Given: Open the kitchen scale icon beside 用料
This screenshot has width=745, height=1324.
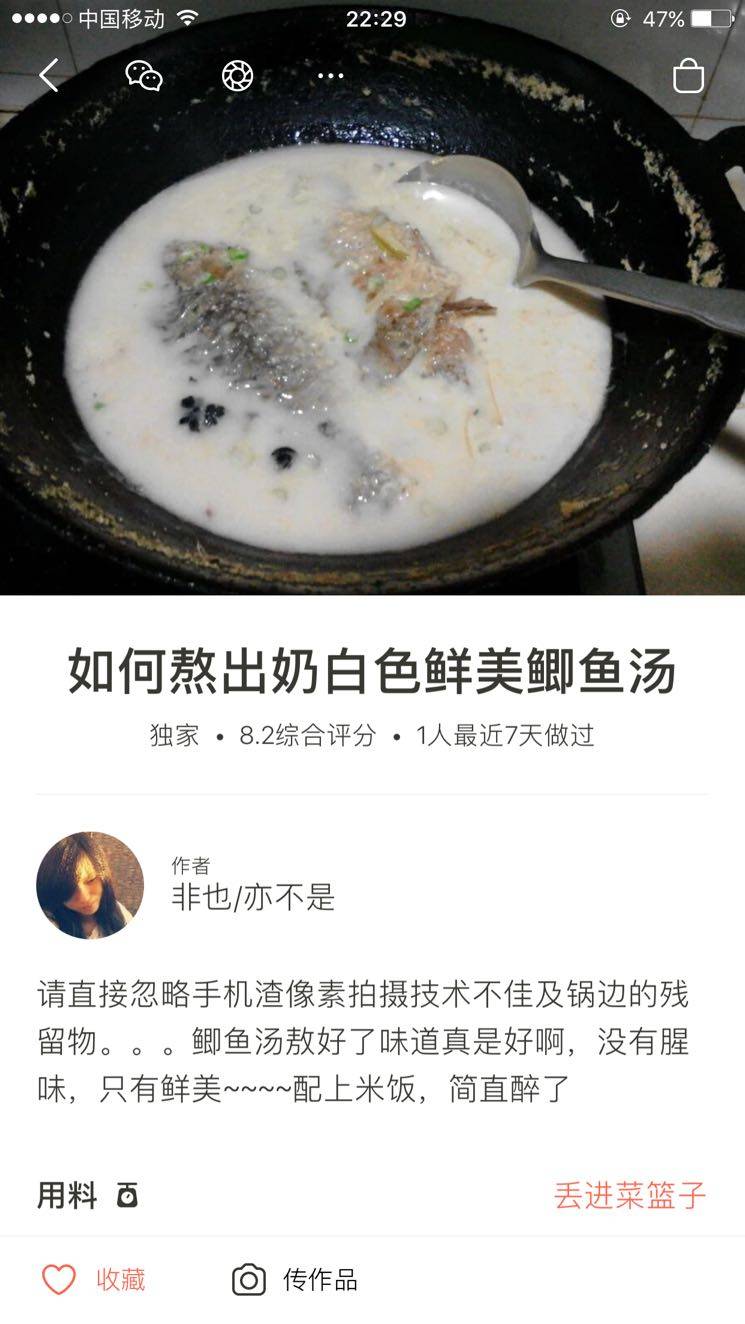Looking at the screenshot, I should click(x=127, y=1195).
